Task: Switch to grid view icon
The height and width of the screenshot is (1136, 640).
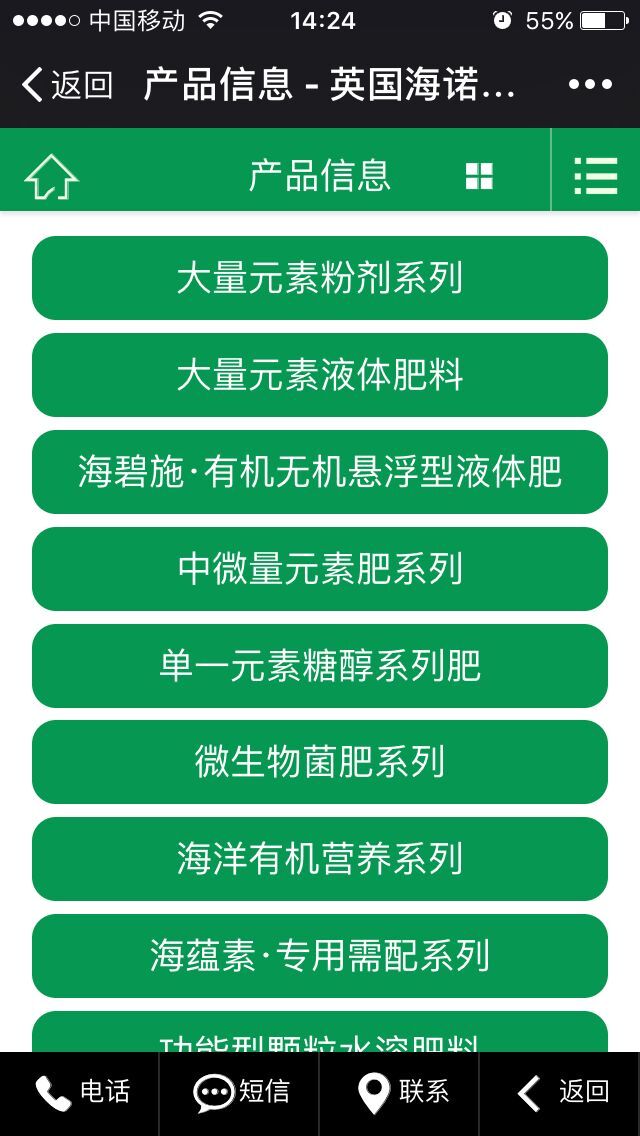Action: (479, 176)
